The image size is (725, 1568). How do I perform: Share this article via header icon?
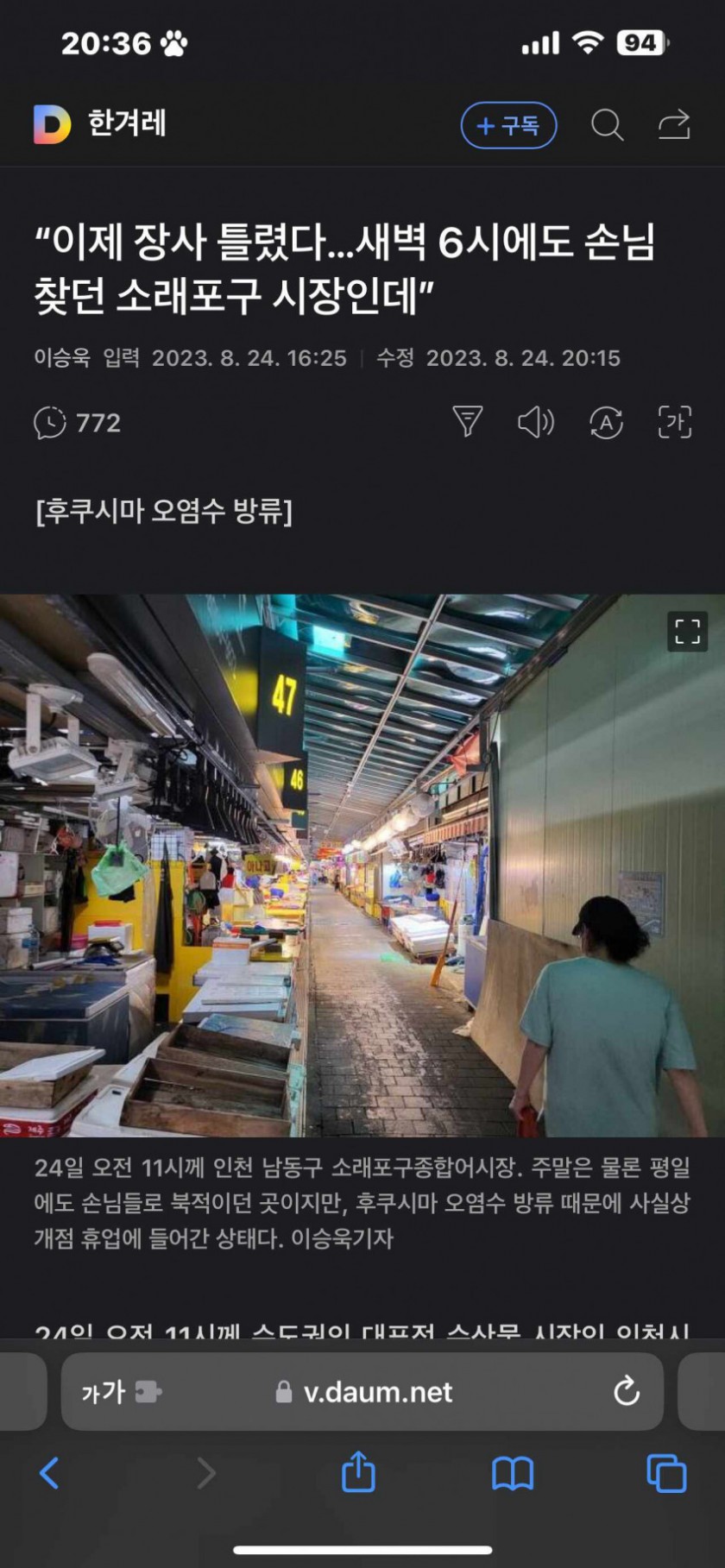[674, 125]
